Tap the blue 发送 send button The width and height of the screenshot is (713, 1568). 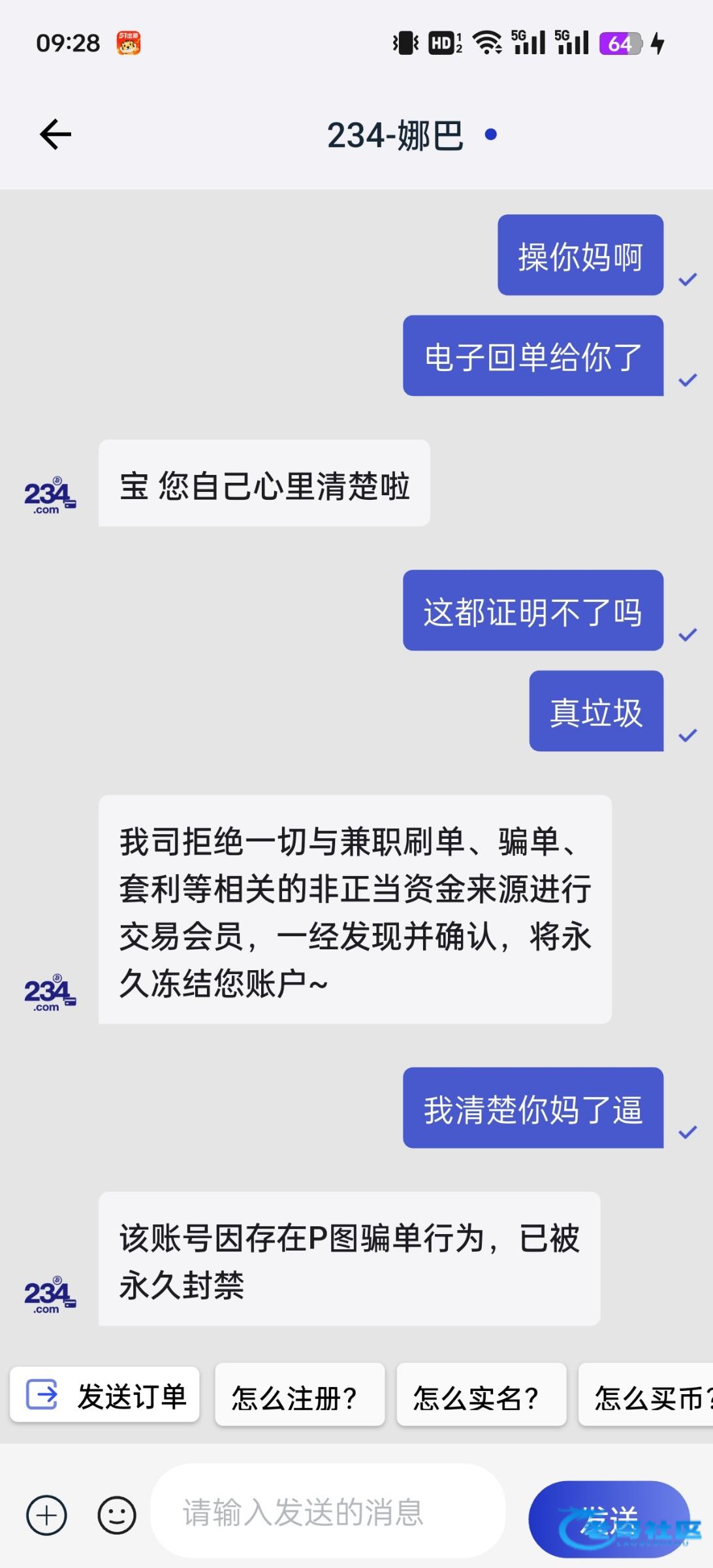coord(609,1518)
